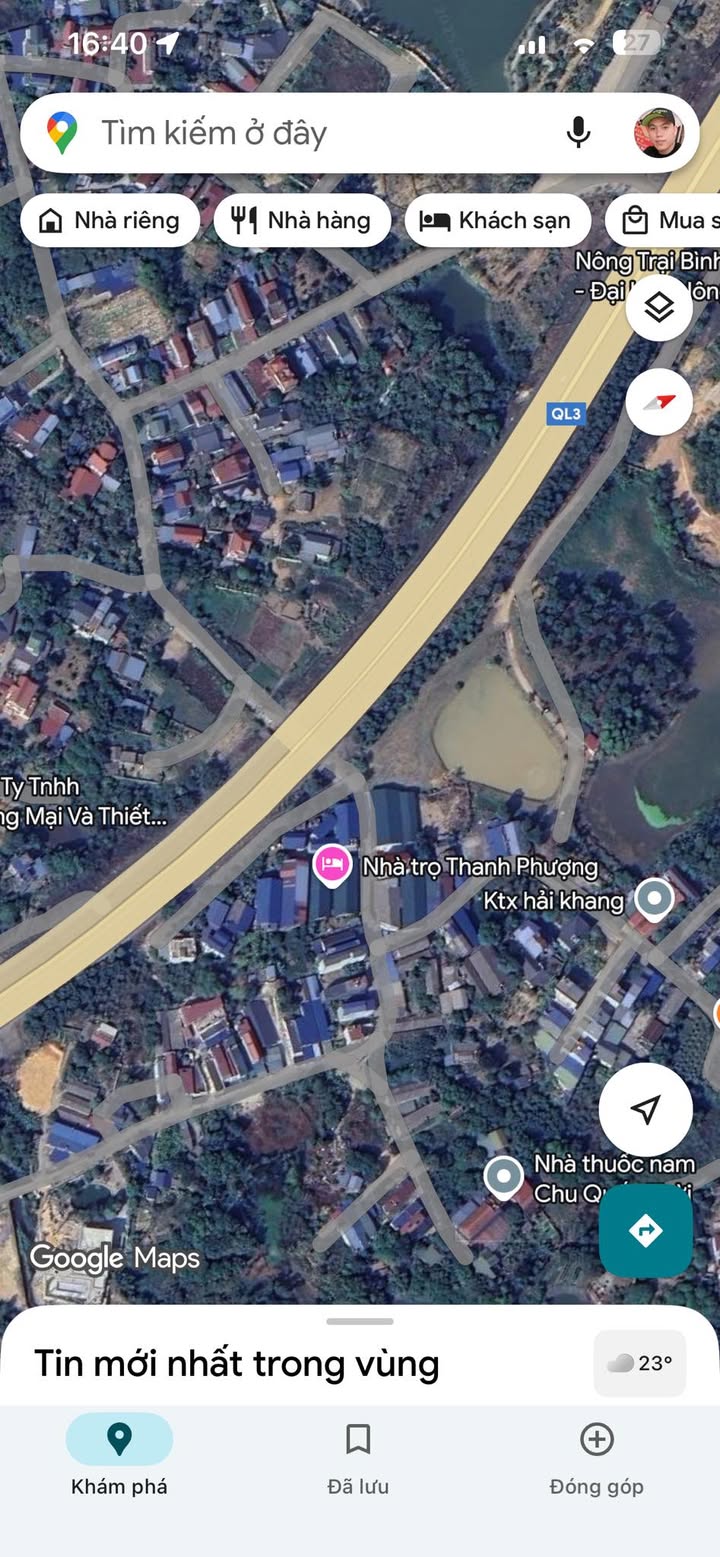720x1557 pixels.
Task: Open the Nhà thuốc nam pin
Action: pyautogui.click(x=503, y=1178)
